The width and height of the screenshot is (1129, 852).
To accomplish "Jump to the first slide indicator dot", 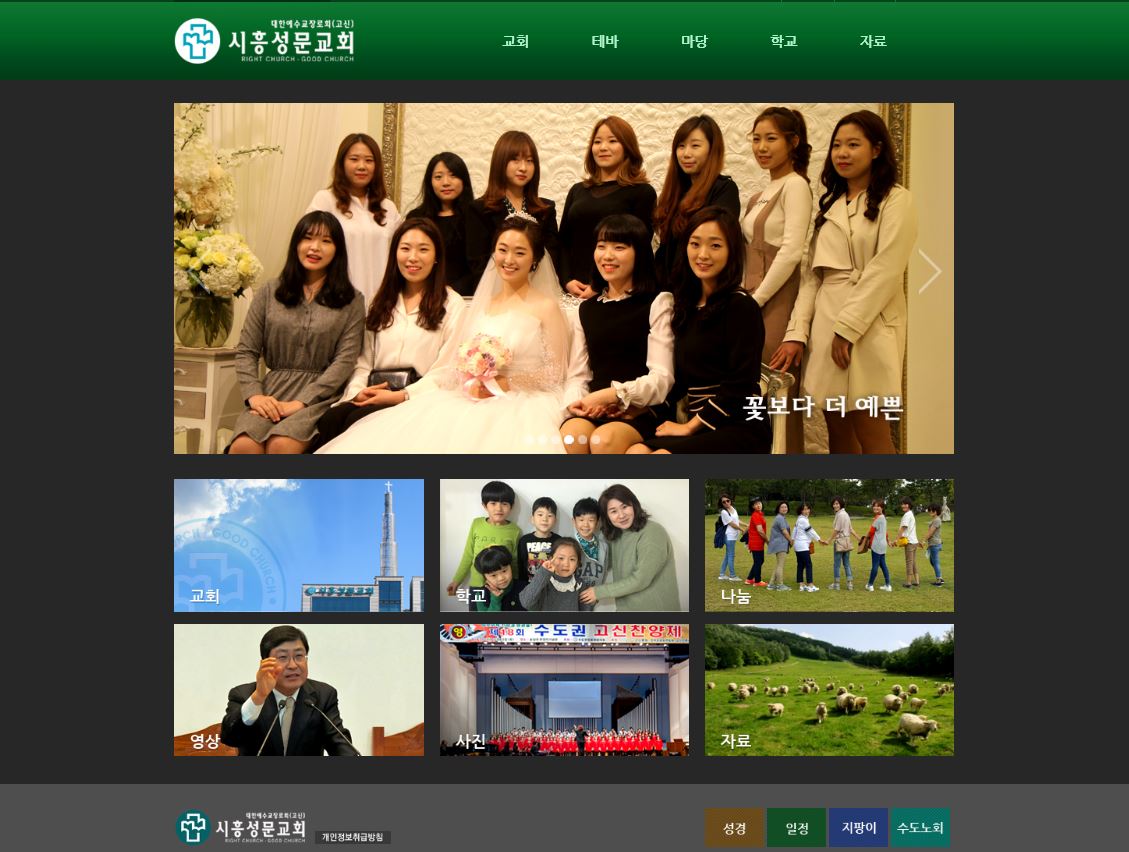I will point(530,439).
